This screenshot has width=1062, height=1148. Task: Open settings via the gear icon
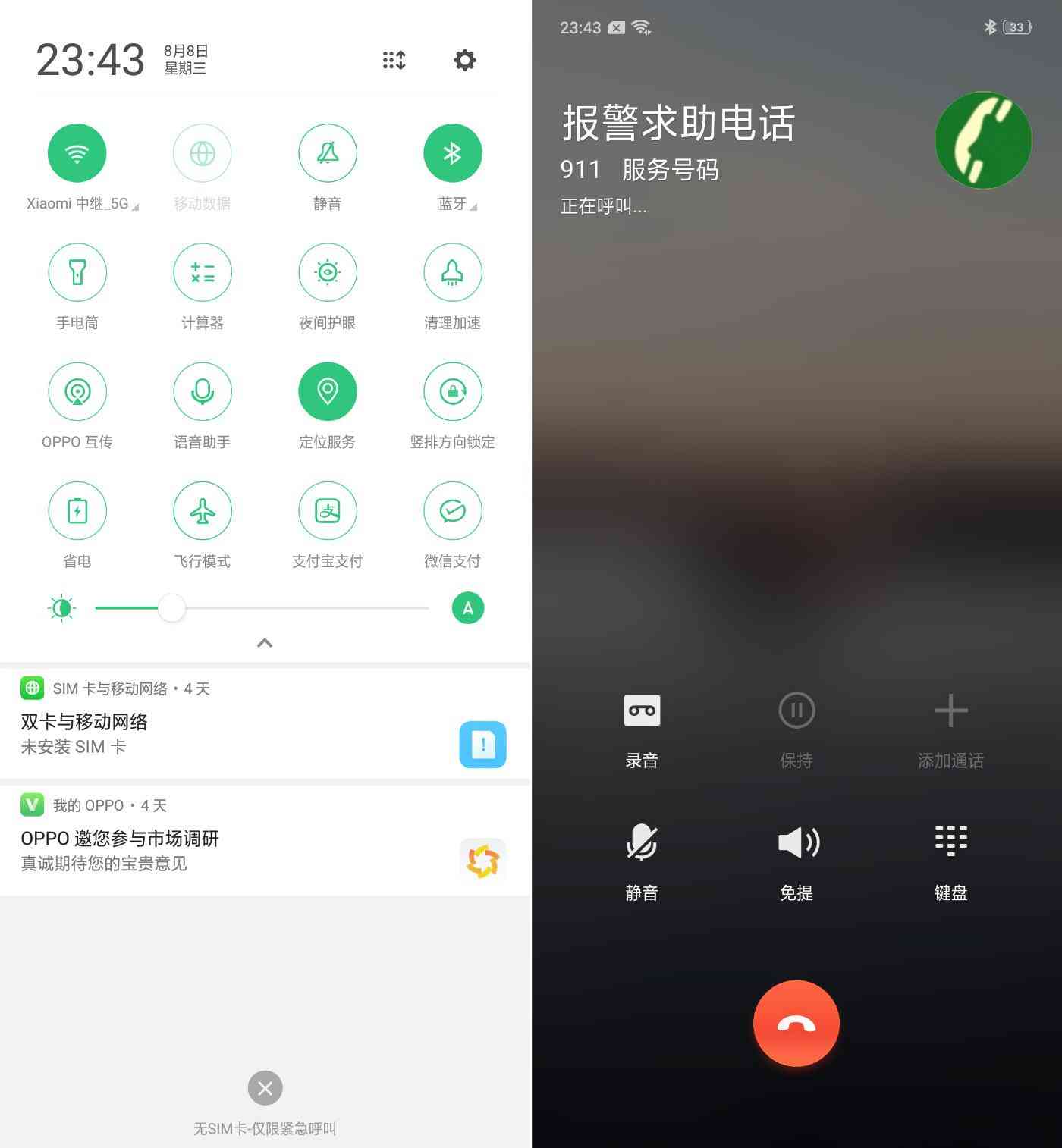point(464,60)
